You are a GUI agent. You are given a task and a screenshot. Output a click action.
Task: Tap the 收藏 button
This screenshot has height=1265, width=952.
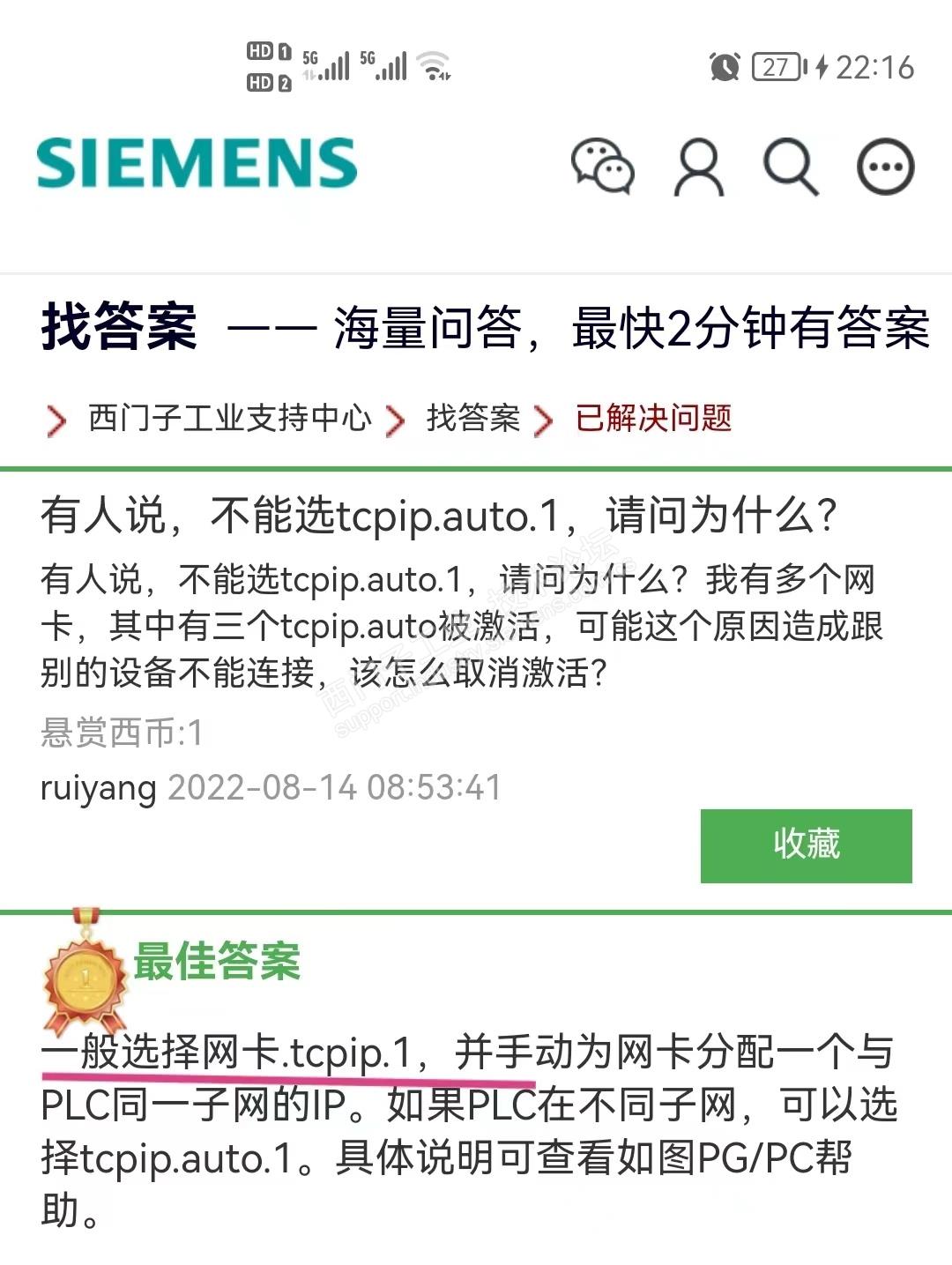pos(806,845)
